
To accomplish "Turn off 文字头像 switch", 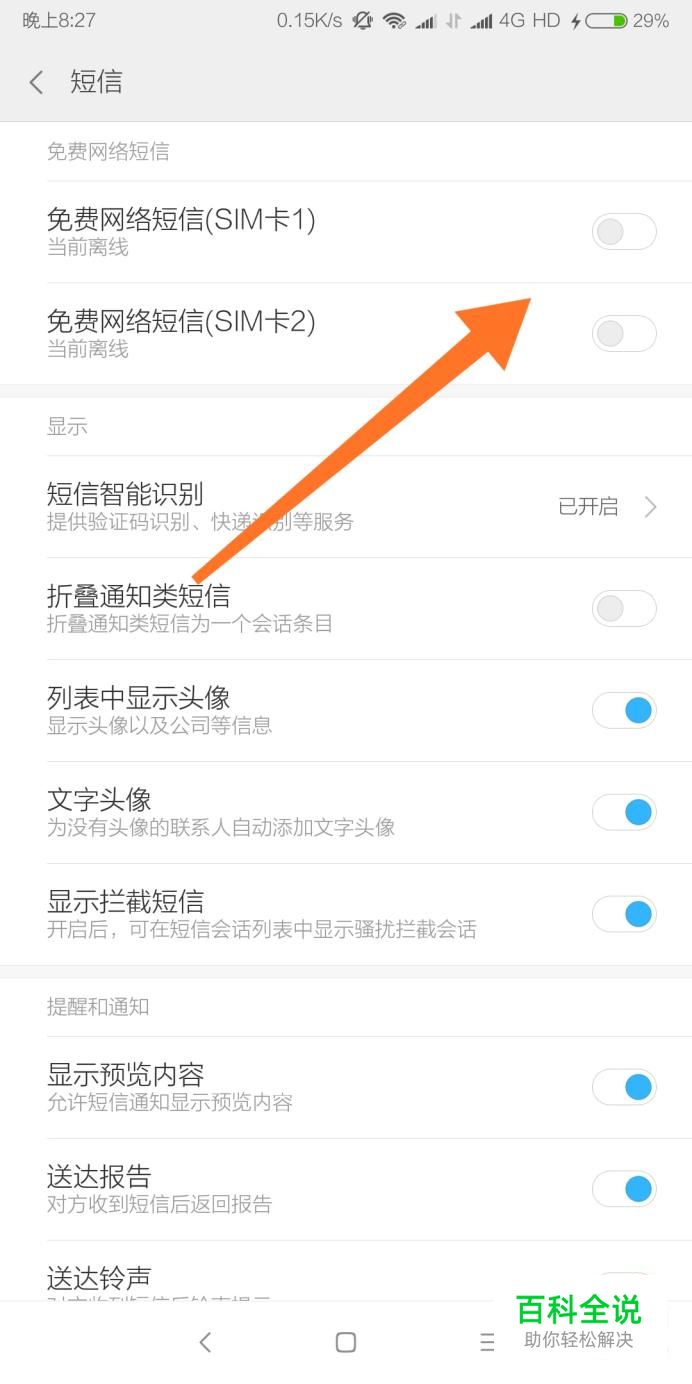I will click(x=624, y=812).
